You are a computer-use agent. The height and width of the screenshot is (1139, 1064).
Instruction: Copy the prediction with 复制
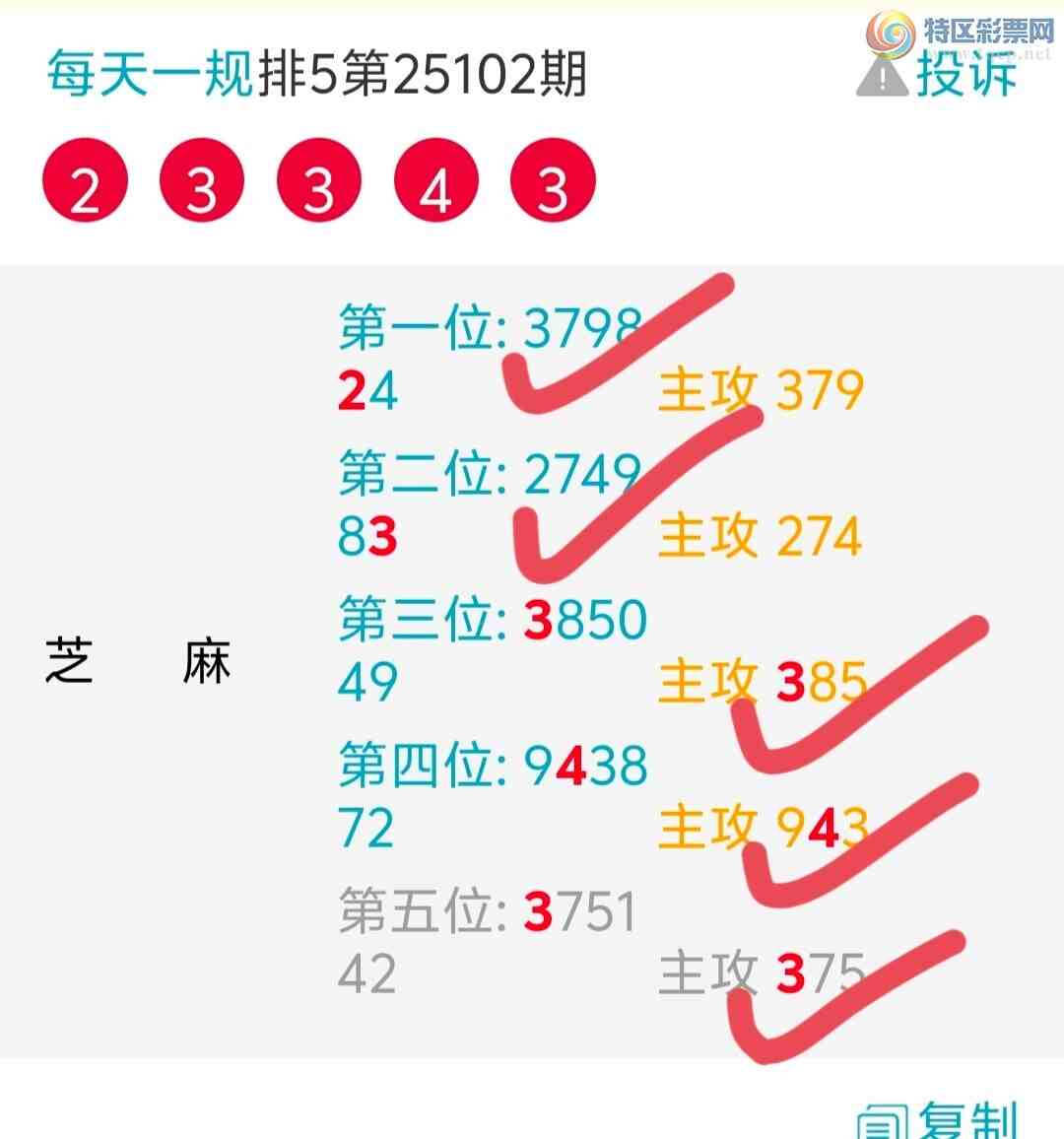coord(938,1119)
